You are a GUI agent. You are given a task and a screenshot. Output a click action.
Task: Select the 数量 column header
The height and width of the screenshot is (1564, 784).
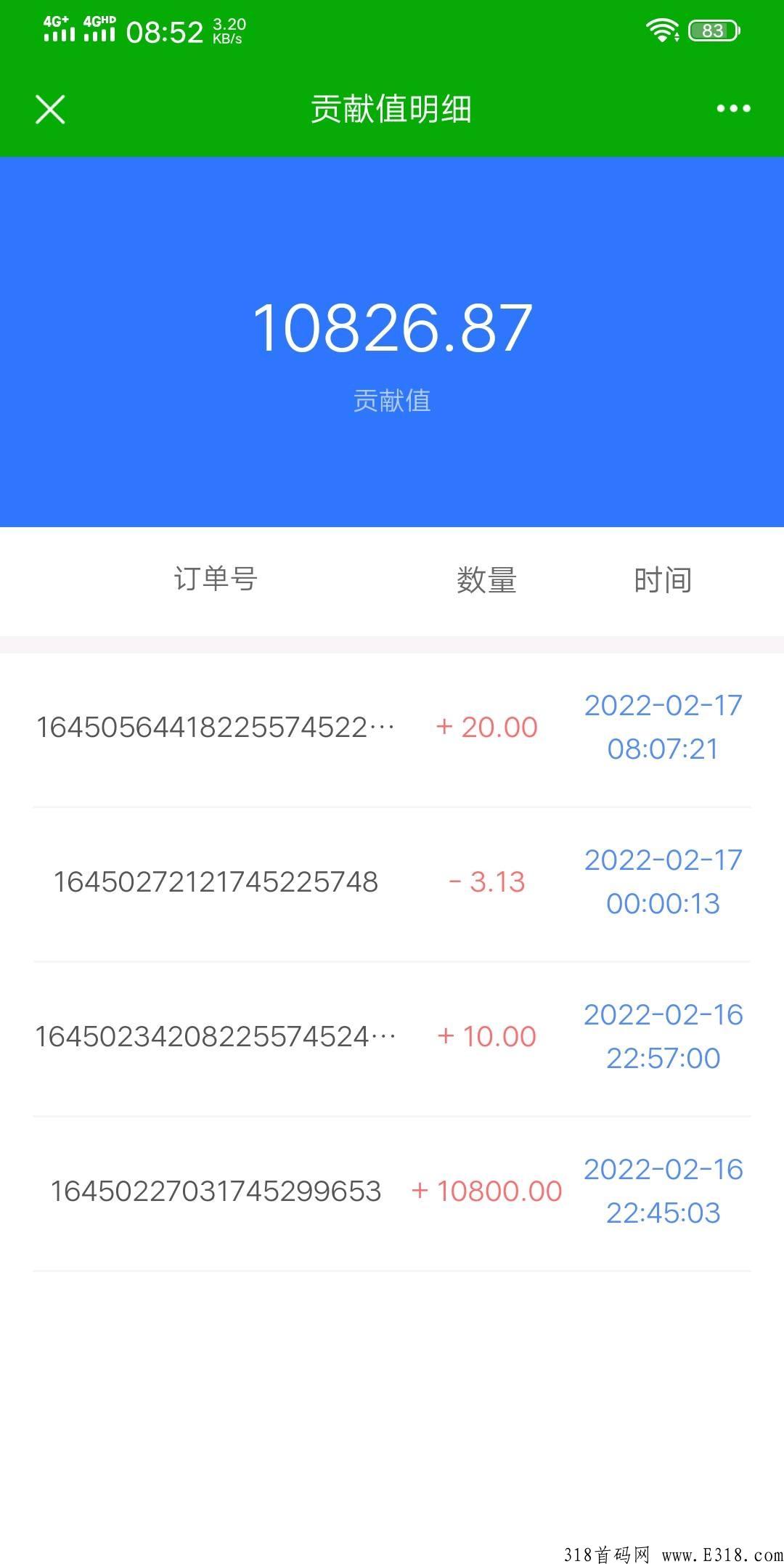(x=485, y=581)
